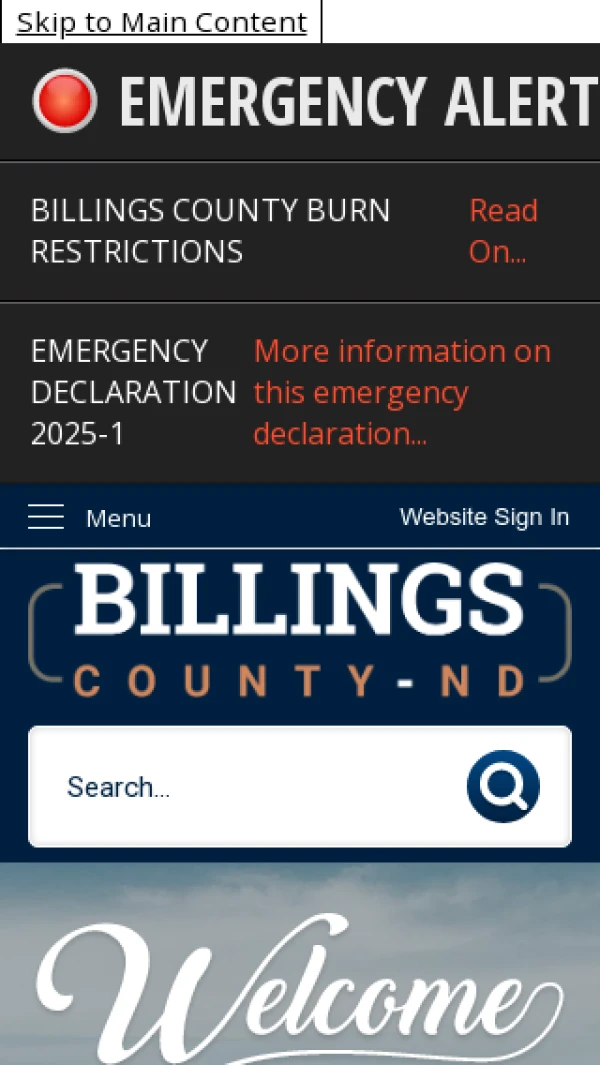Tap the magnifying glass search button

tap(503, 787)
